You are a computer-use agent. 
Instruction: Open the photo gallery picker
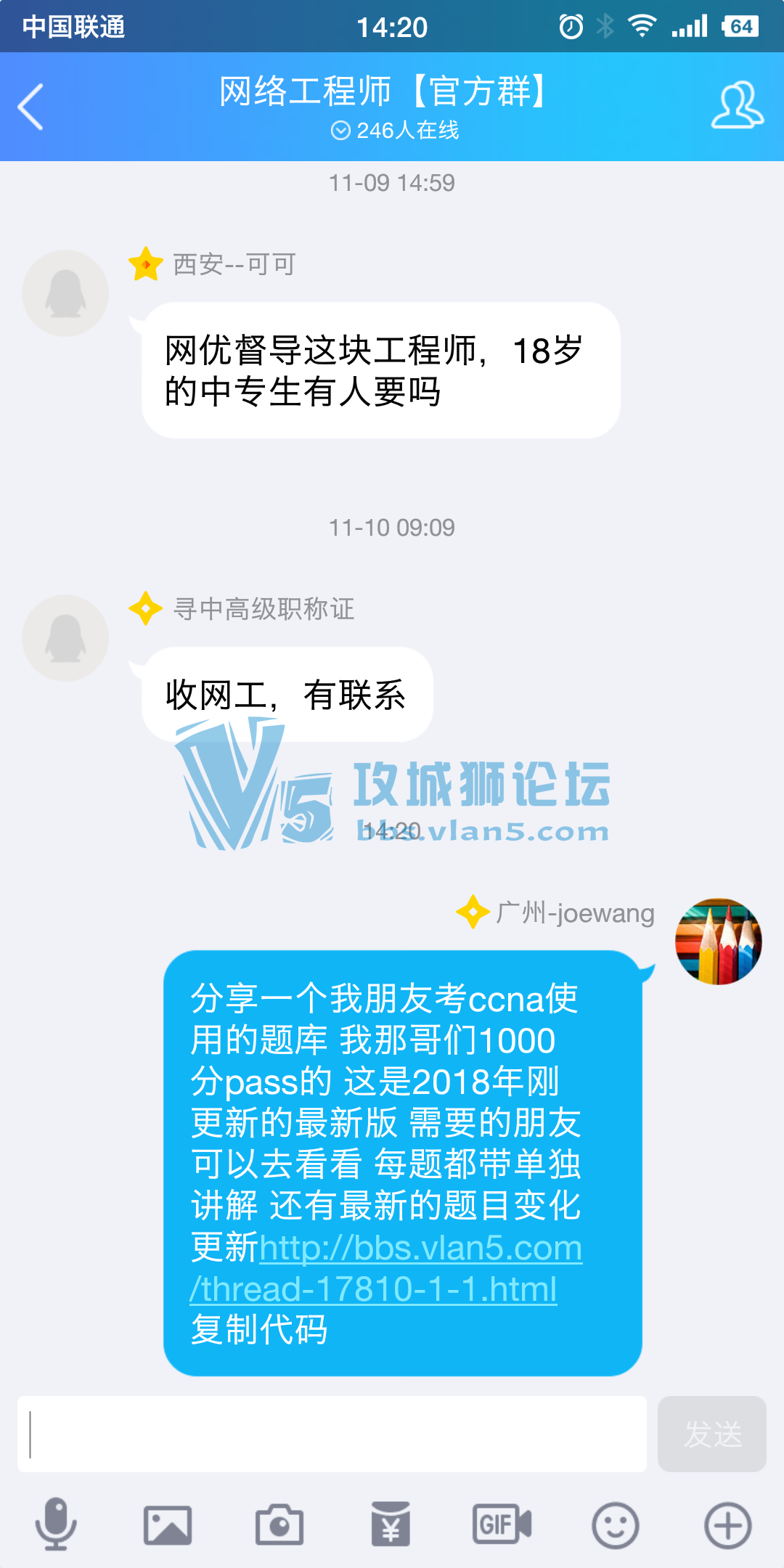[168, 1524]
